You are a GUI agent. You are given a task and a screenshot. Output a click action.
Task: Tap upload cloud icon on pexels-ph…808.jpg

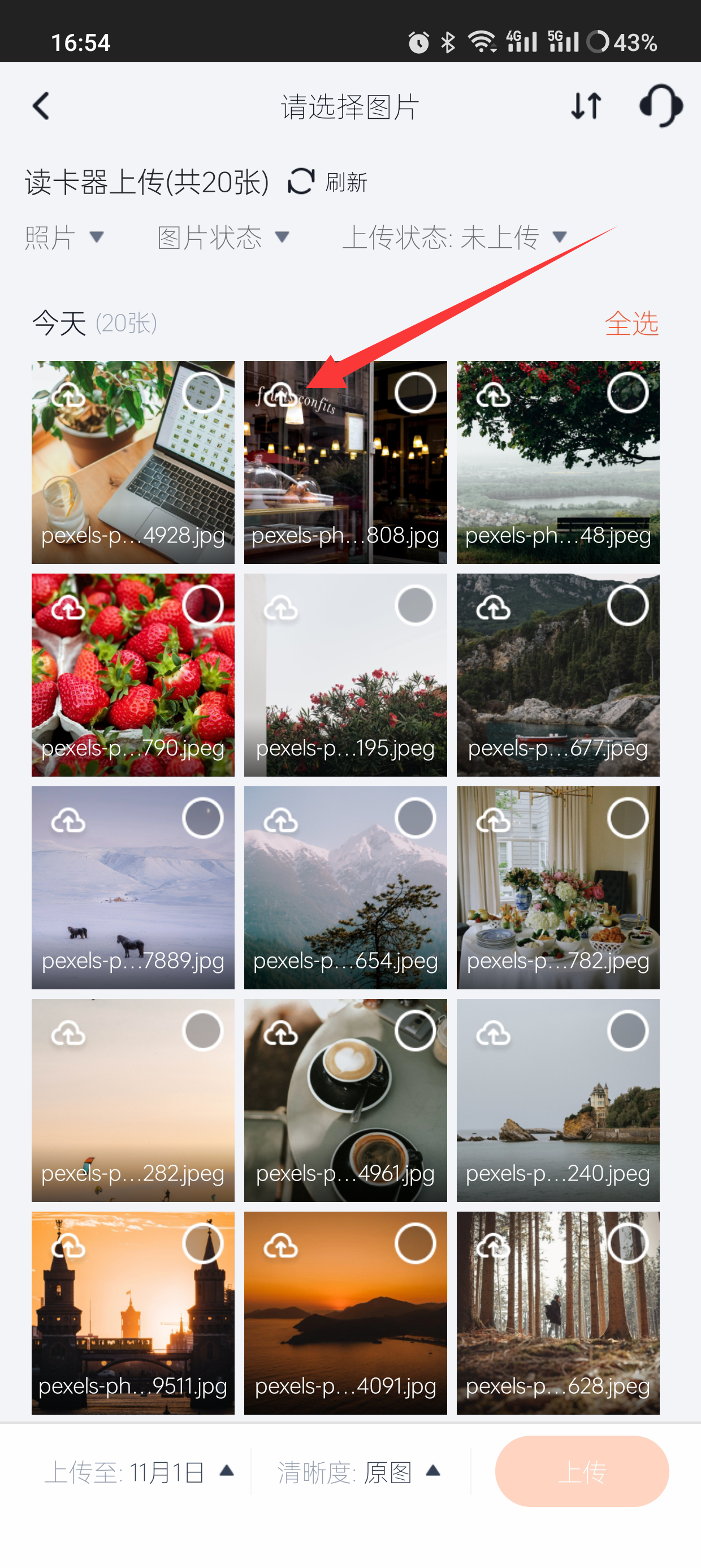pos(280,395)
